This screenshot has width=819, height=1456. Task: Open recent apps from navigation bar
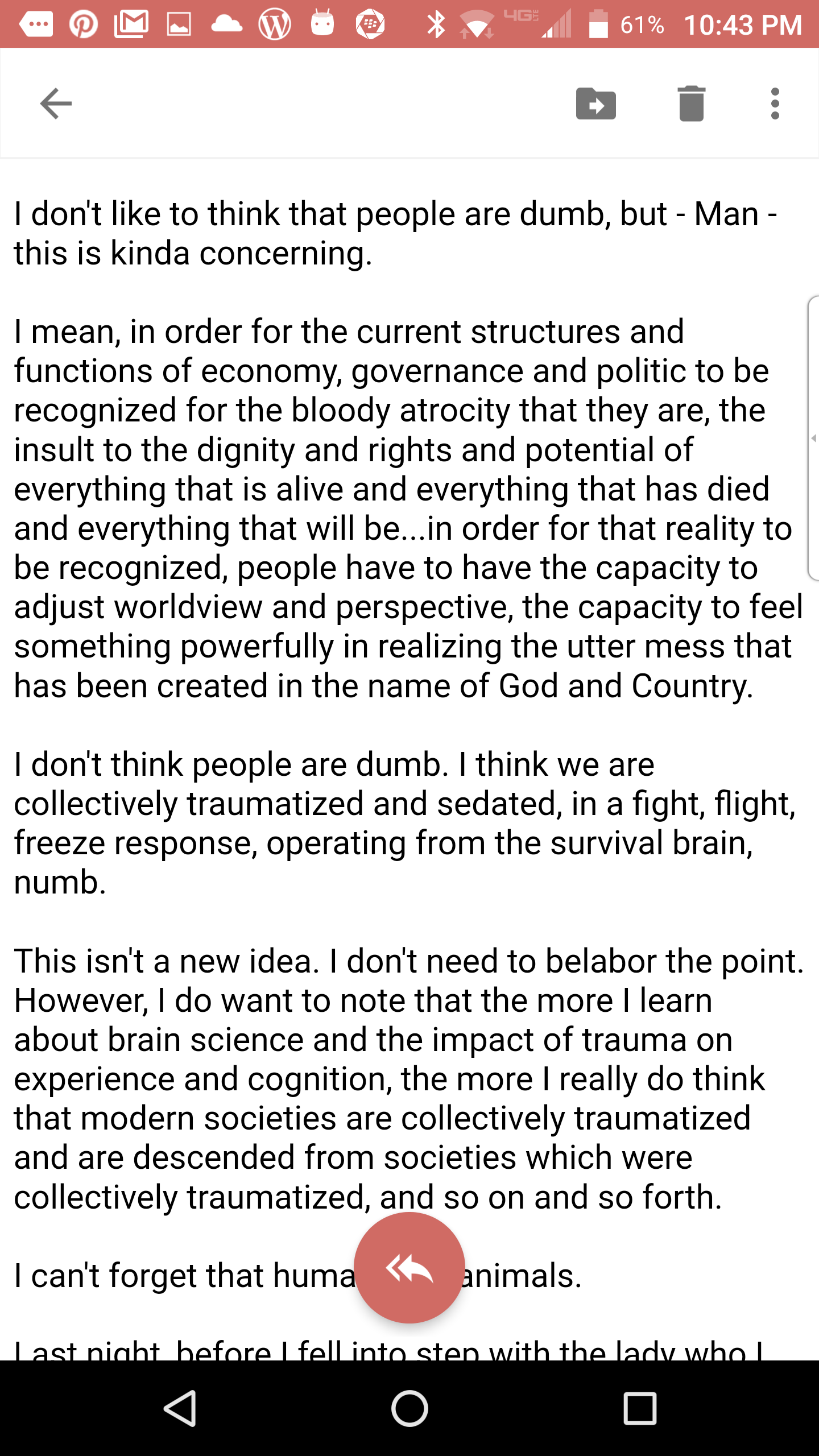[x=640, y=1408]
